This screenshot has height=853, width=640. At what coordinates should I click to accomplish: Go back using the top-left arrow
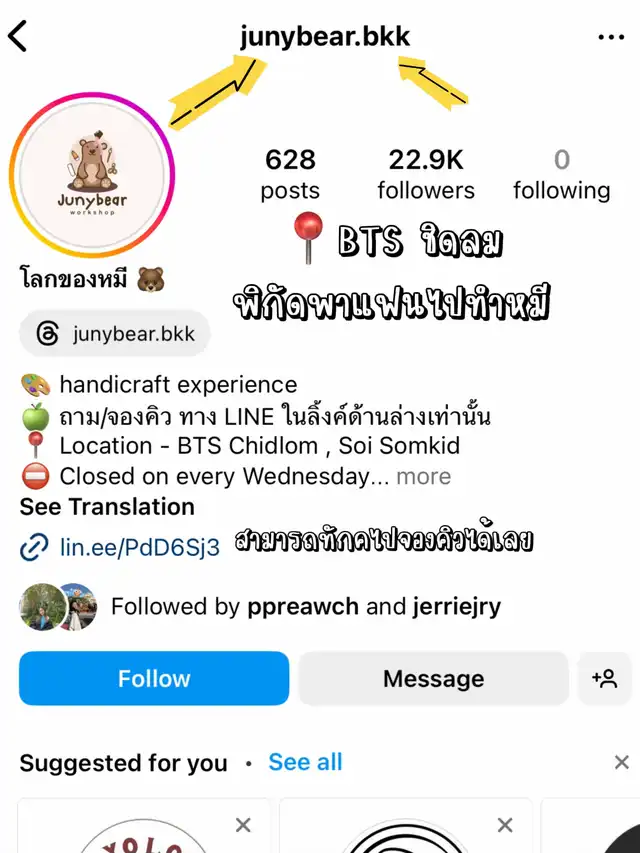coord(18,37)
